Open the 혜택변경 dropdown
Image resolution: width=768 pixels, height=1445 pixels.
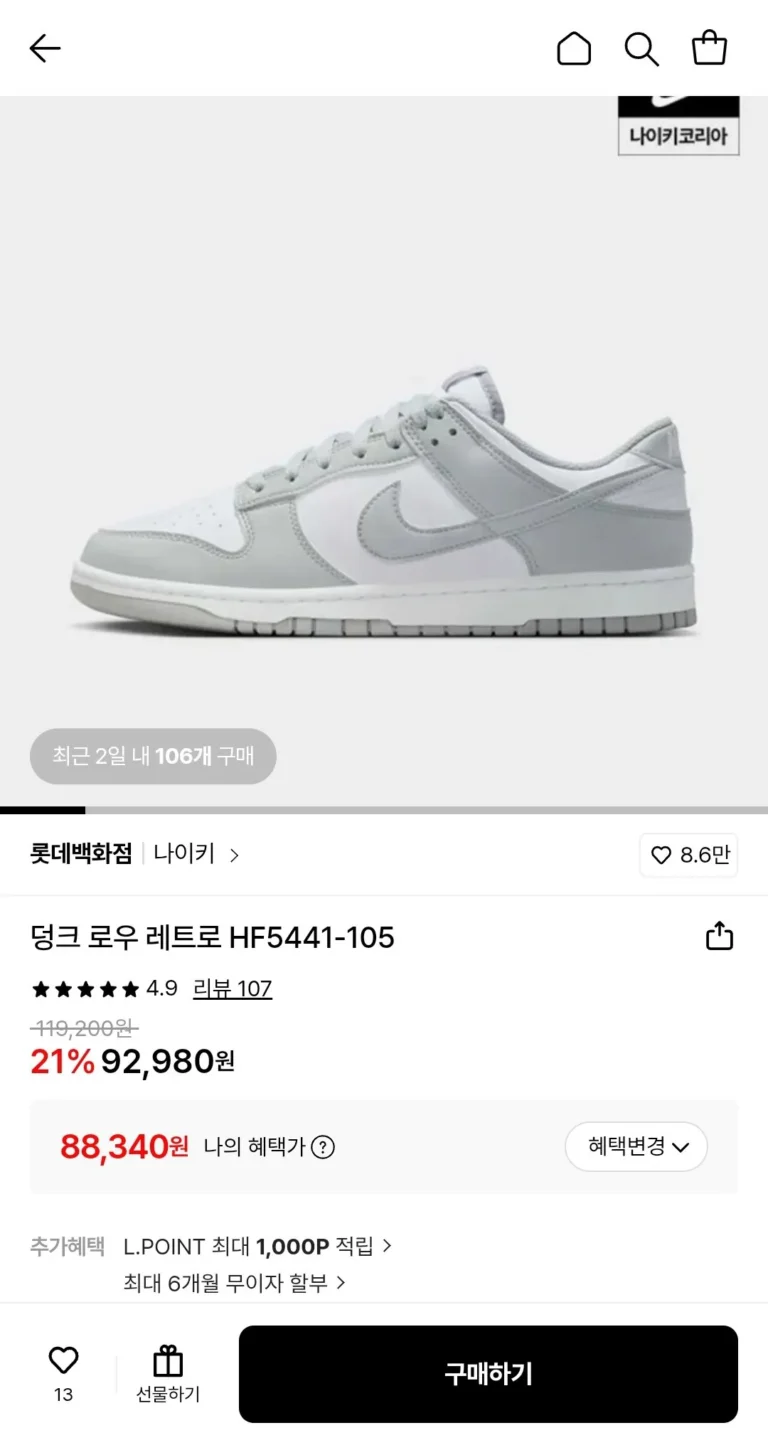(x=636, y=1147)
